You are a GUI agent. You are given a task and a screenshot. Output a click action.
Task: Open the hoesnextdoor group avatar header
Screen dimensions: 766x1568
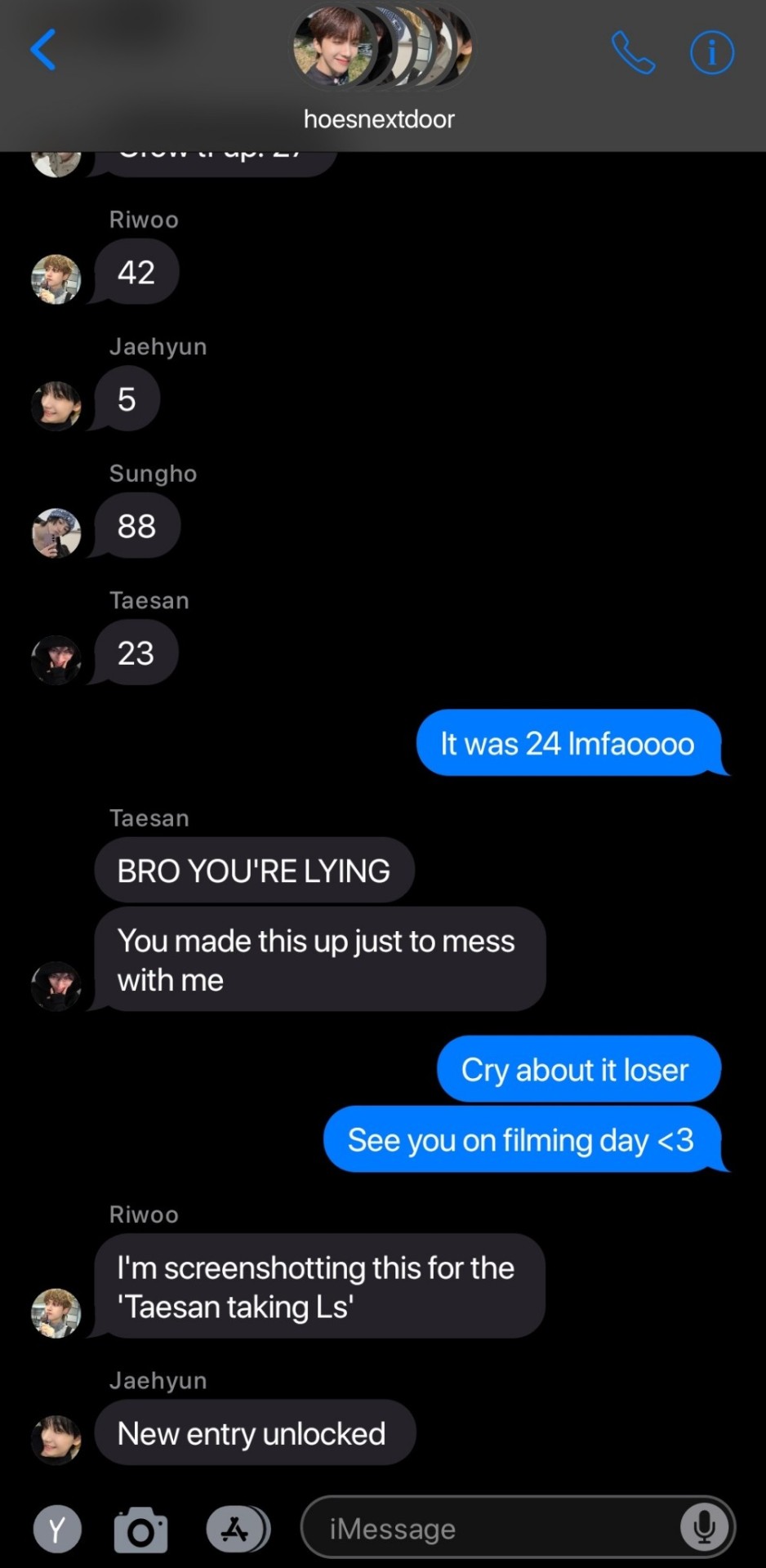[381, 49]
